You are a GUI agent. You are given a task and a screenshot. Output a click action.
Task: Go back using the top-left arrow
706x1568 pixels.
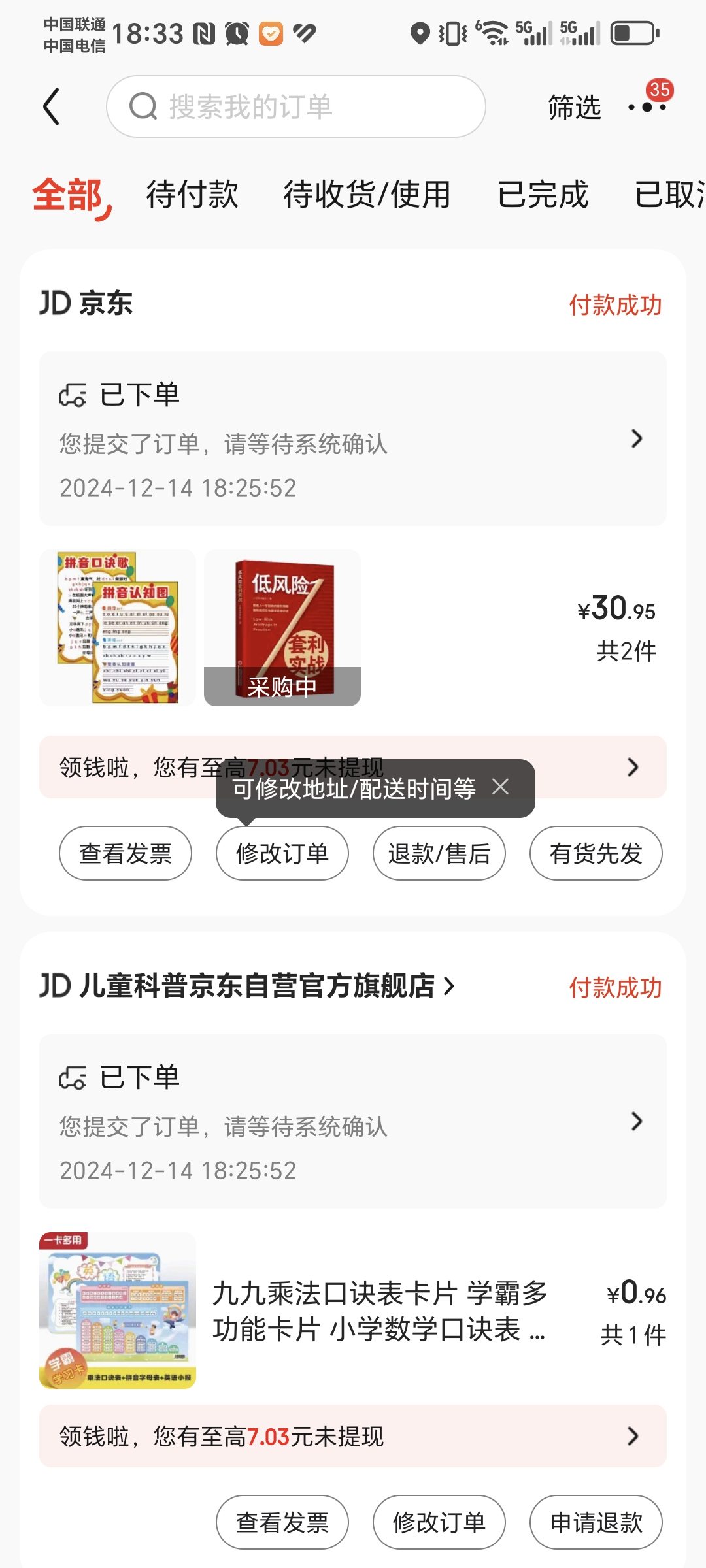click(51, 107)
